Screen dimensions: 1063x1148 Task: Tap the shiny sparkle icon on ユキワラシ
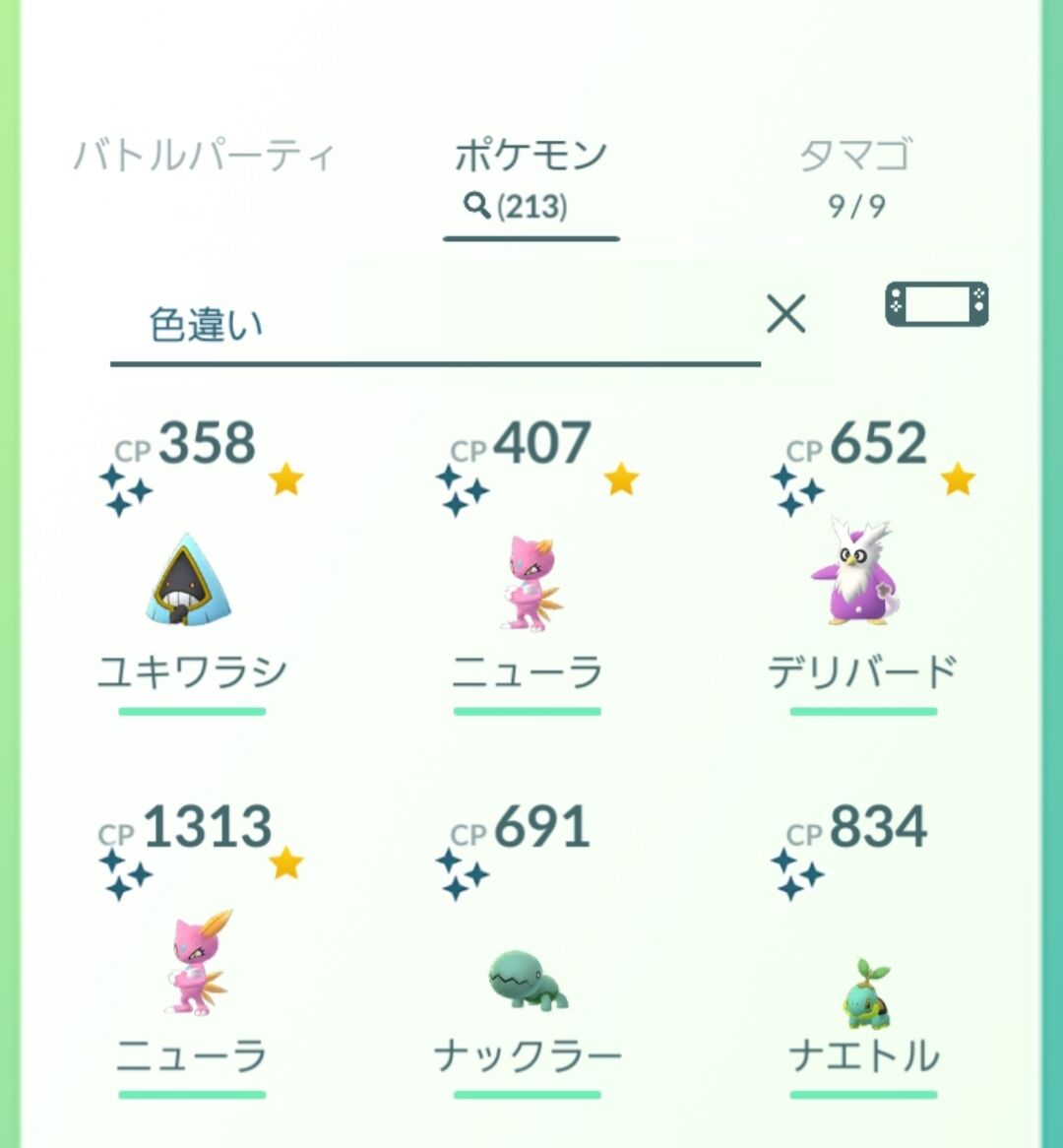tap(122, 487)
